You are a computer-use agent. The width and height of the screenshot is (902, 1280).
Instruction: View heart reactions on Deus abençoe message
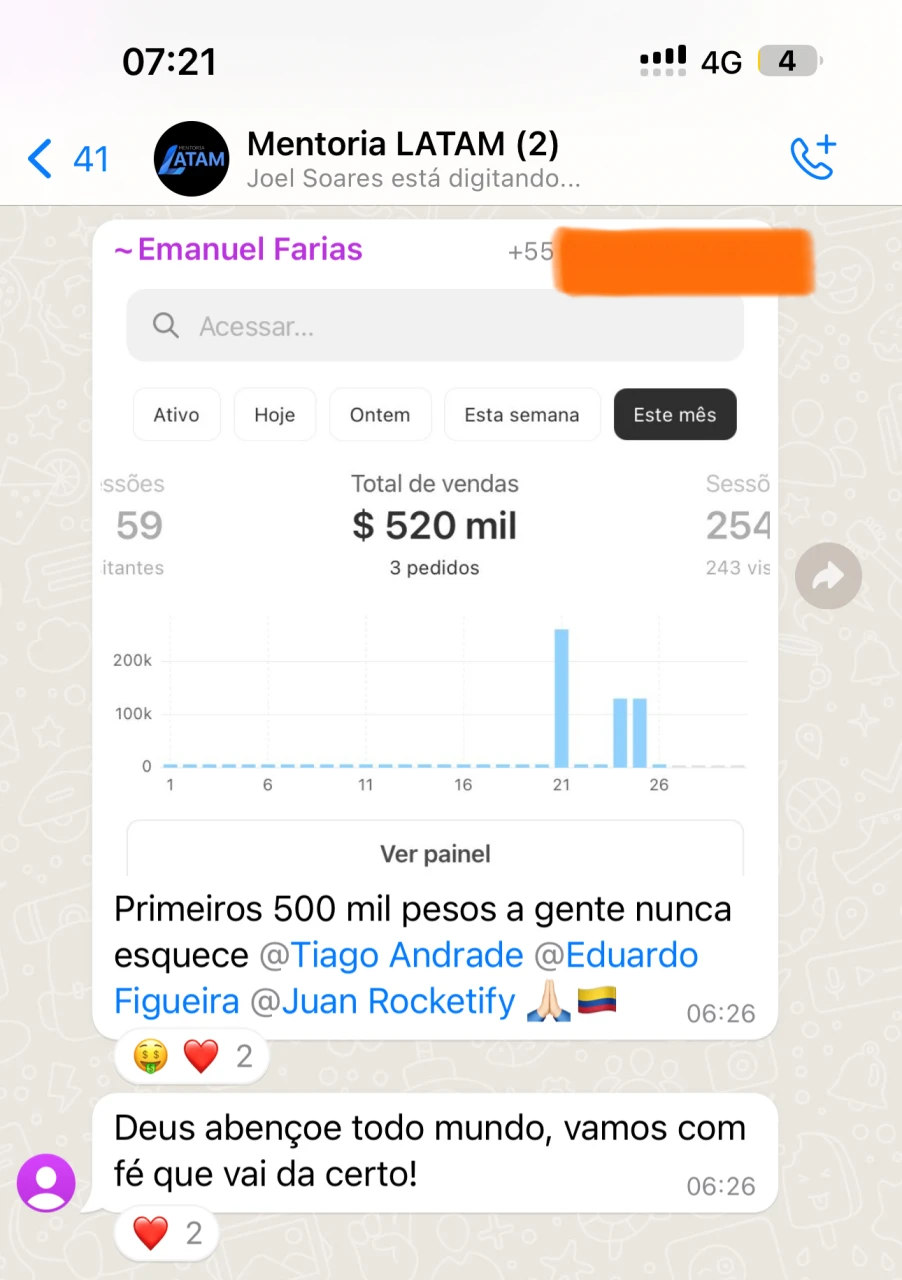166,1234
